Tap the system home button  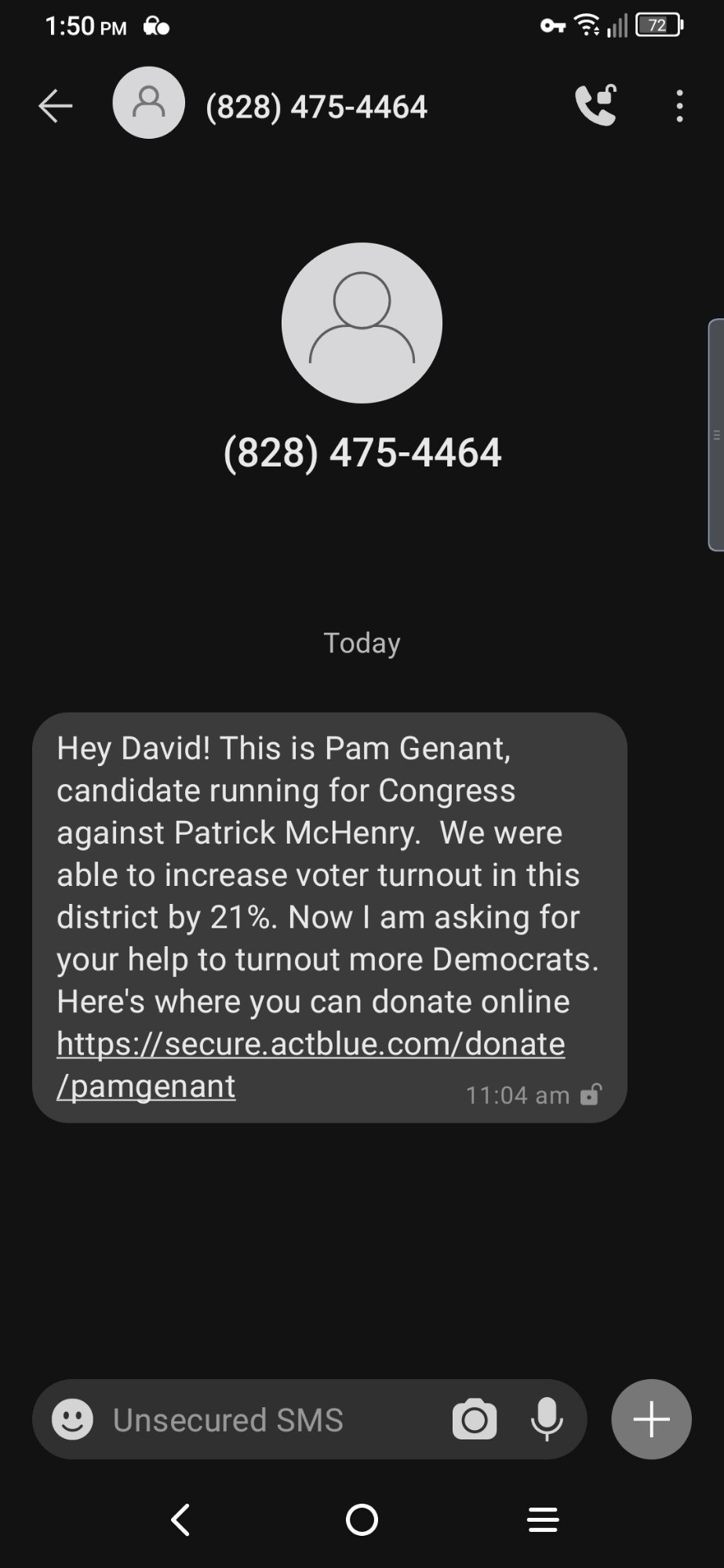pyautogui.click(x=362, y=1520)
